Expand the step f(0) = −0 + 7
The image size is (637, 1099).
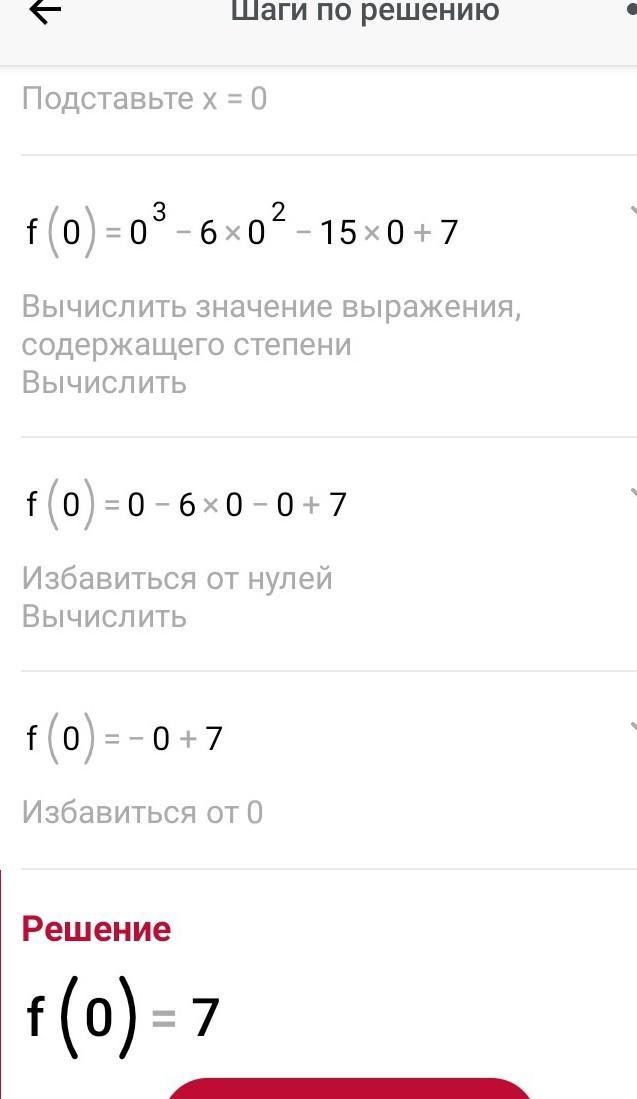[630, 728]
